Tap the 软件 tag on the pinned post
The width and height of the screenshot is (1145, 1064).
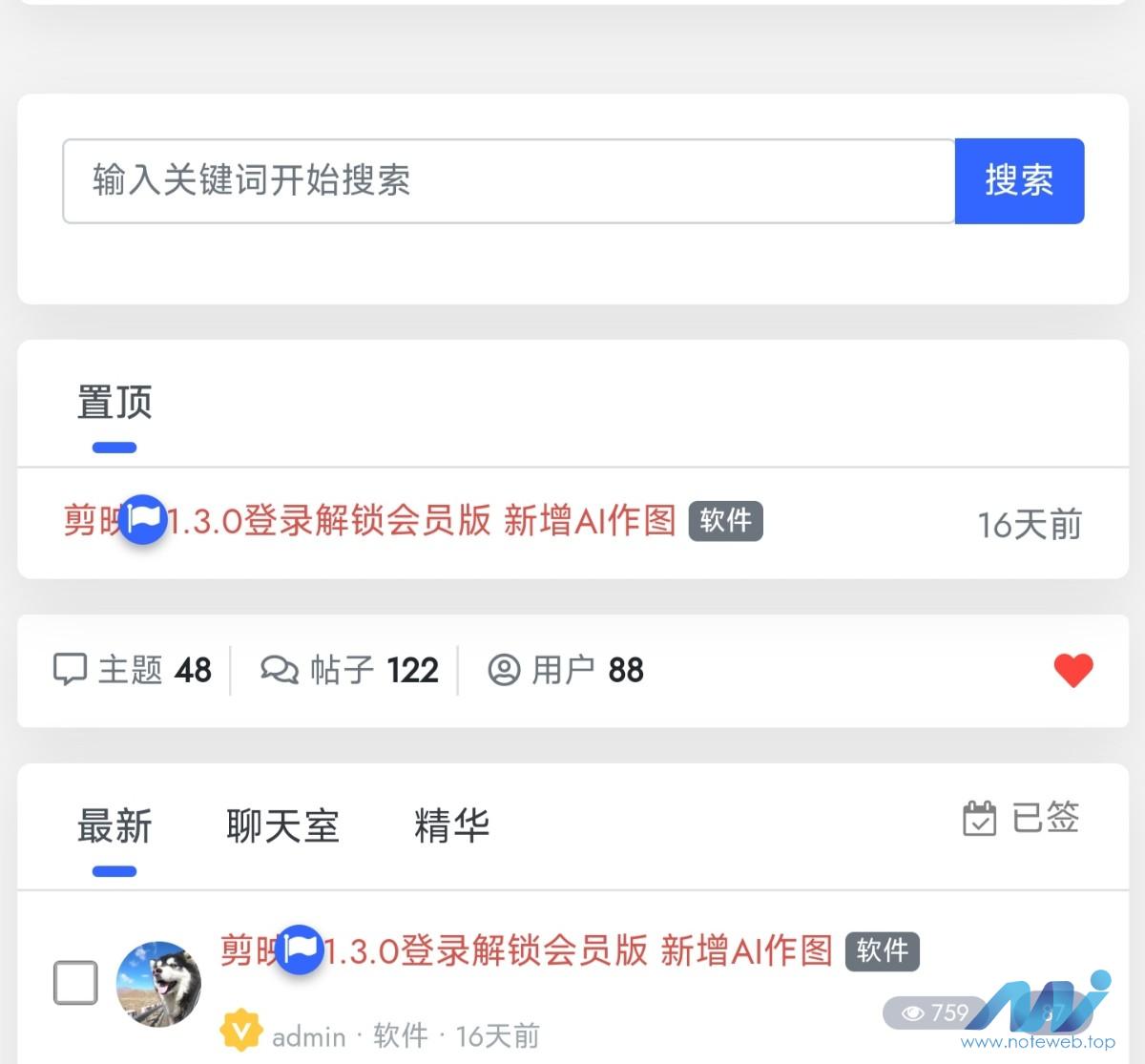725,521
